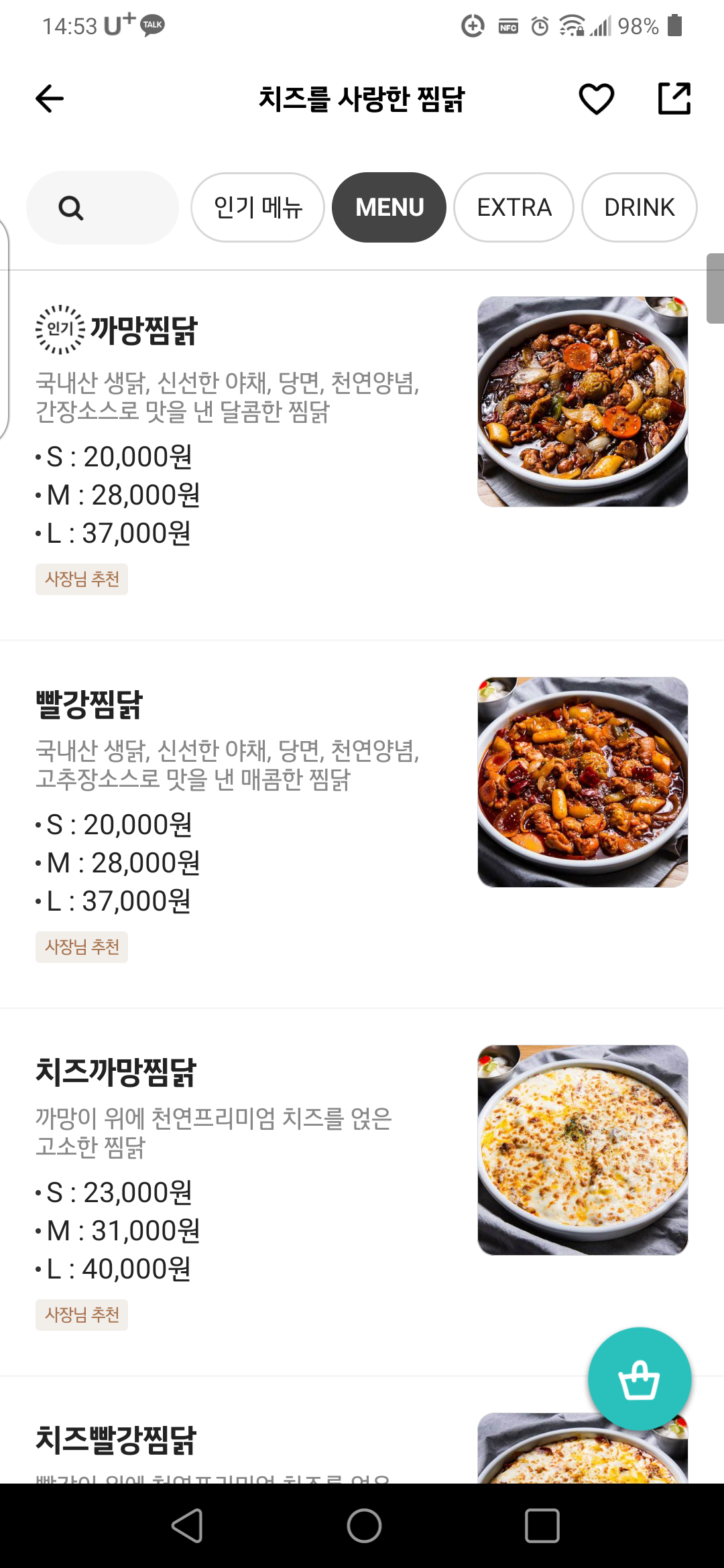Open the shopping basket floating button
Image resolution: width=724 pixels, height=1568 pixels.
click(638, 1377)
